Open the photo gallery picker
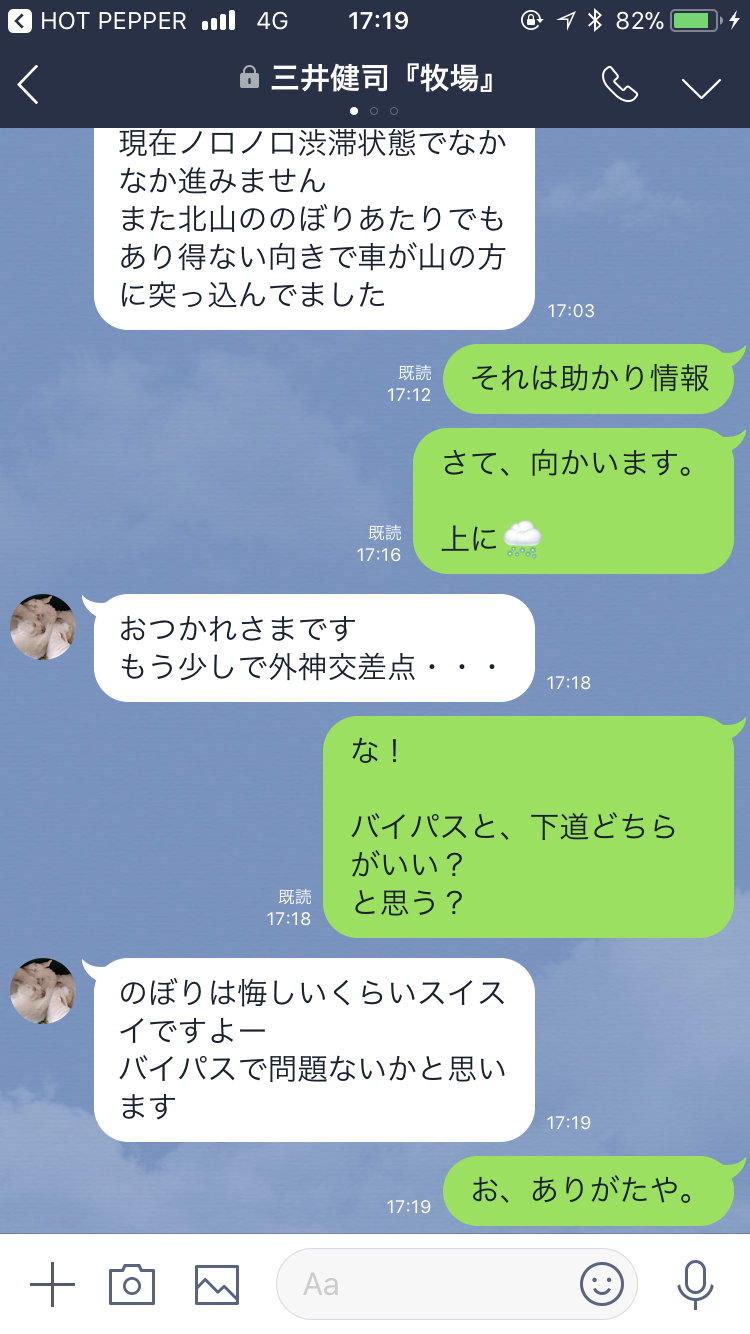The image size is (750, 1334). [x=217, y=1283]
